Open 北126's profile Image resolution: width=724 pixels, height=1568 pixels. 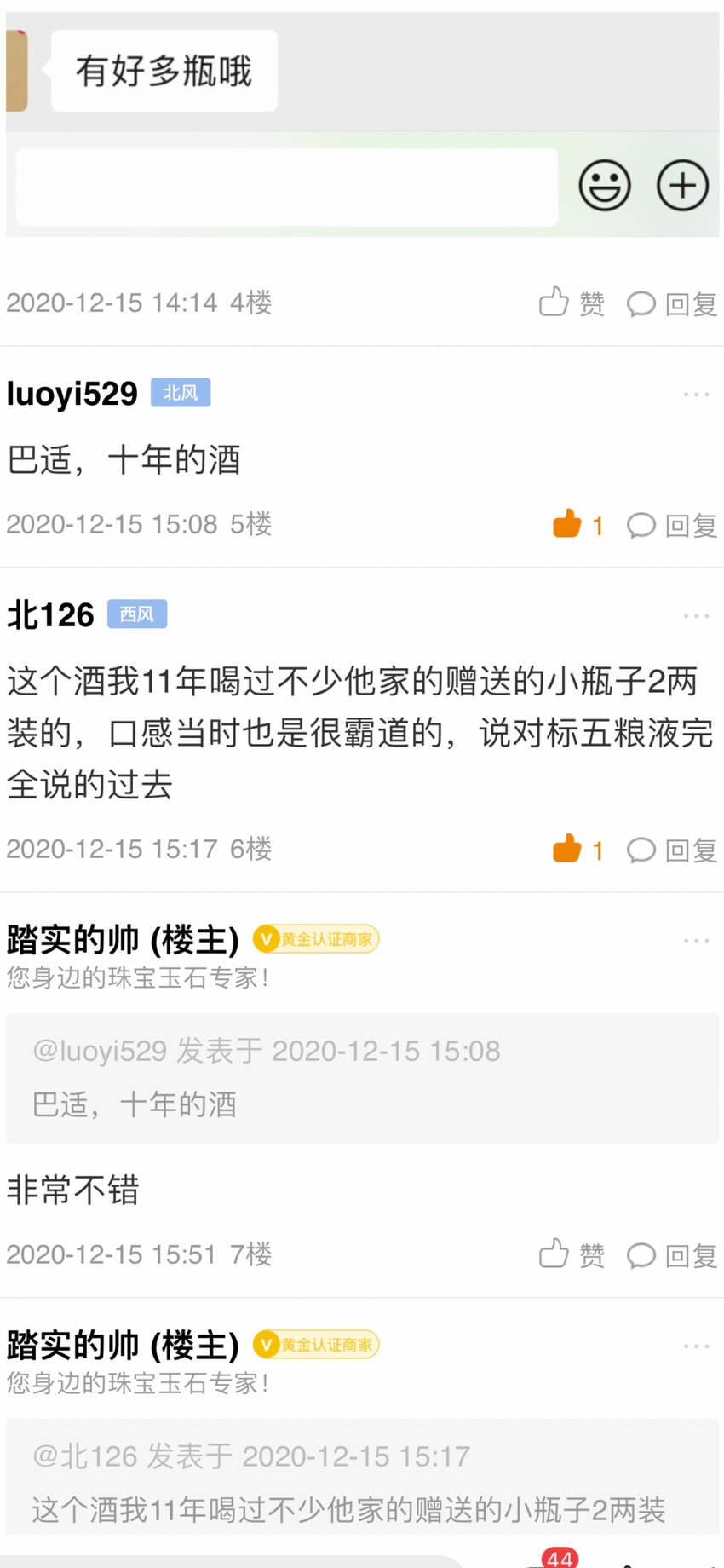pos(50,615)
